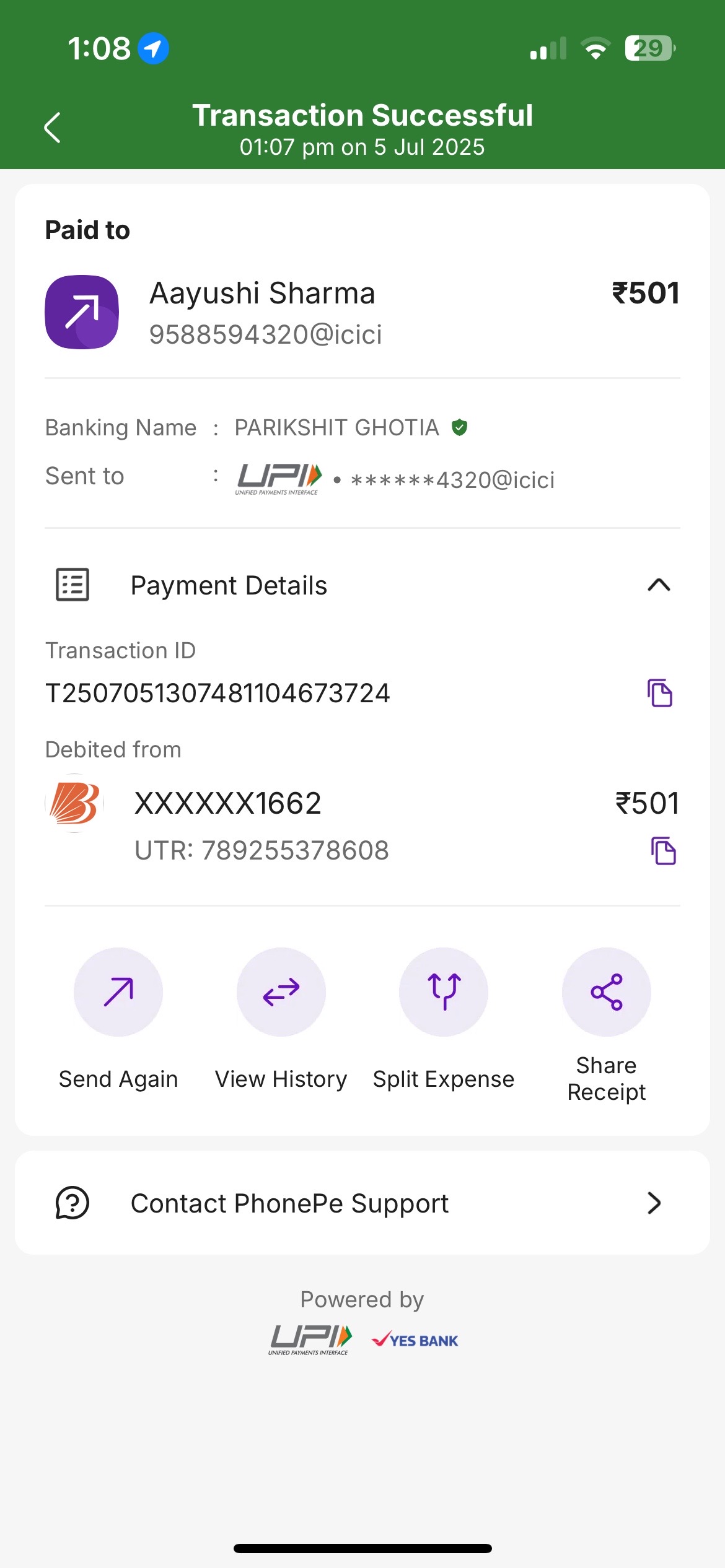Copy the Transaction ID

point(660,692)
